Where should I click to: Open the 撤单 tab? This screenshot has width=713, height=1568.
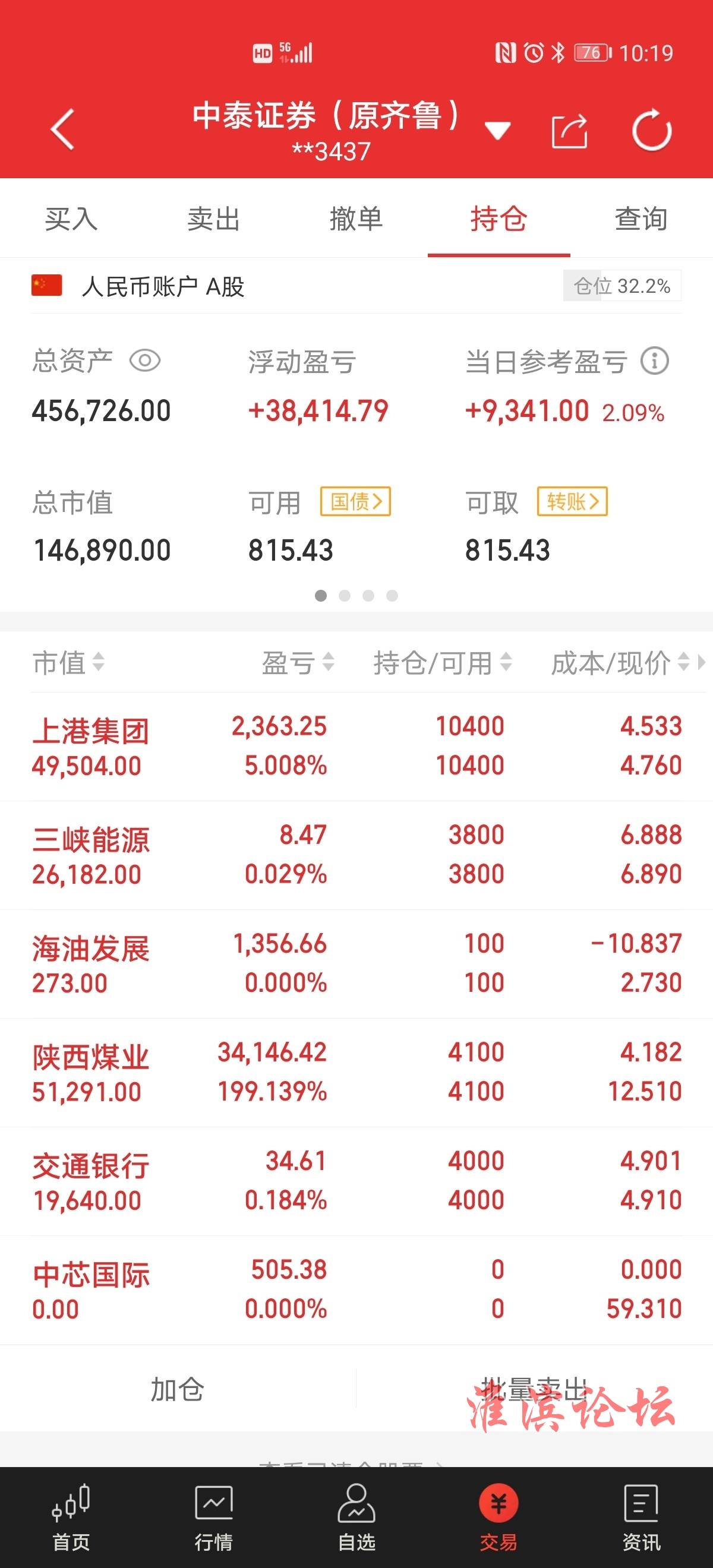356,219
